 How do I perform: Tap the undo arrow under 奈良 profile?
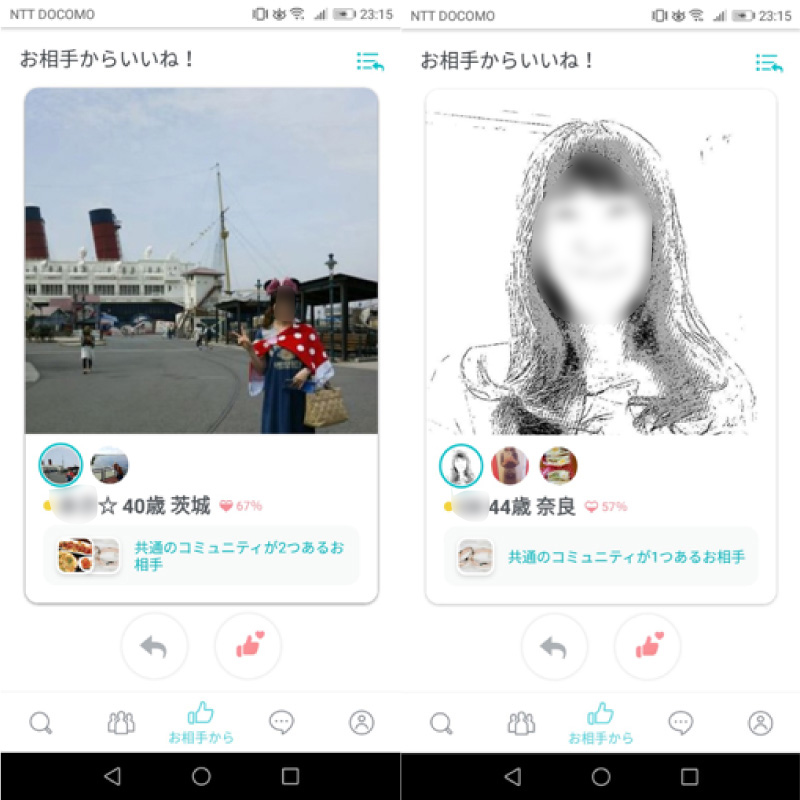click(554, 646)
